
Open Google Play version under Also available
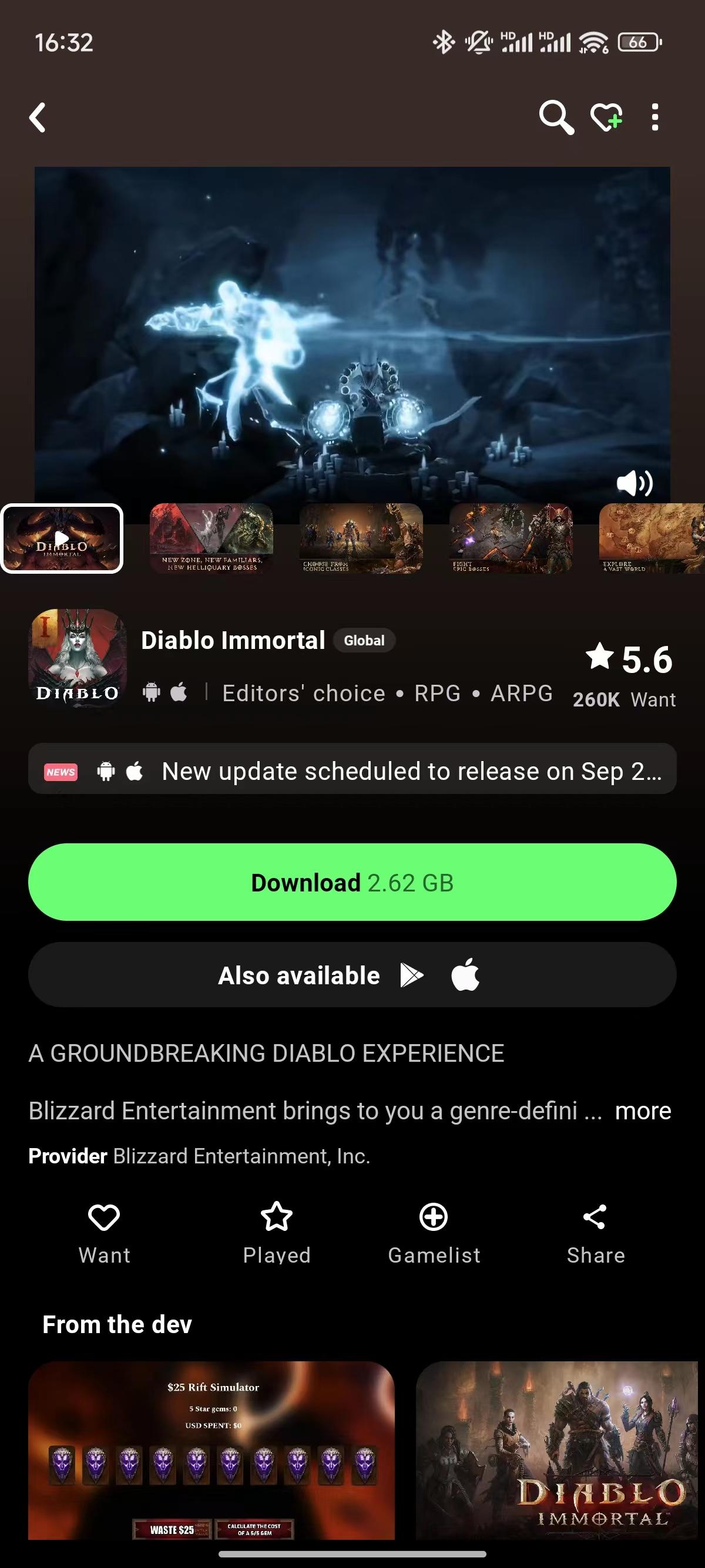point(412,974)
